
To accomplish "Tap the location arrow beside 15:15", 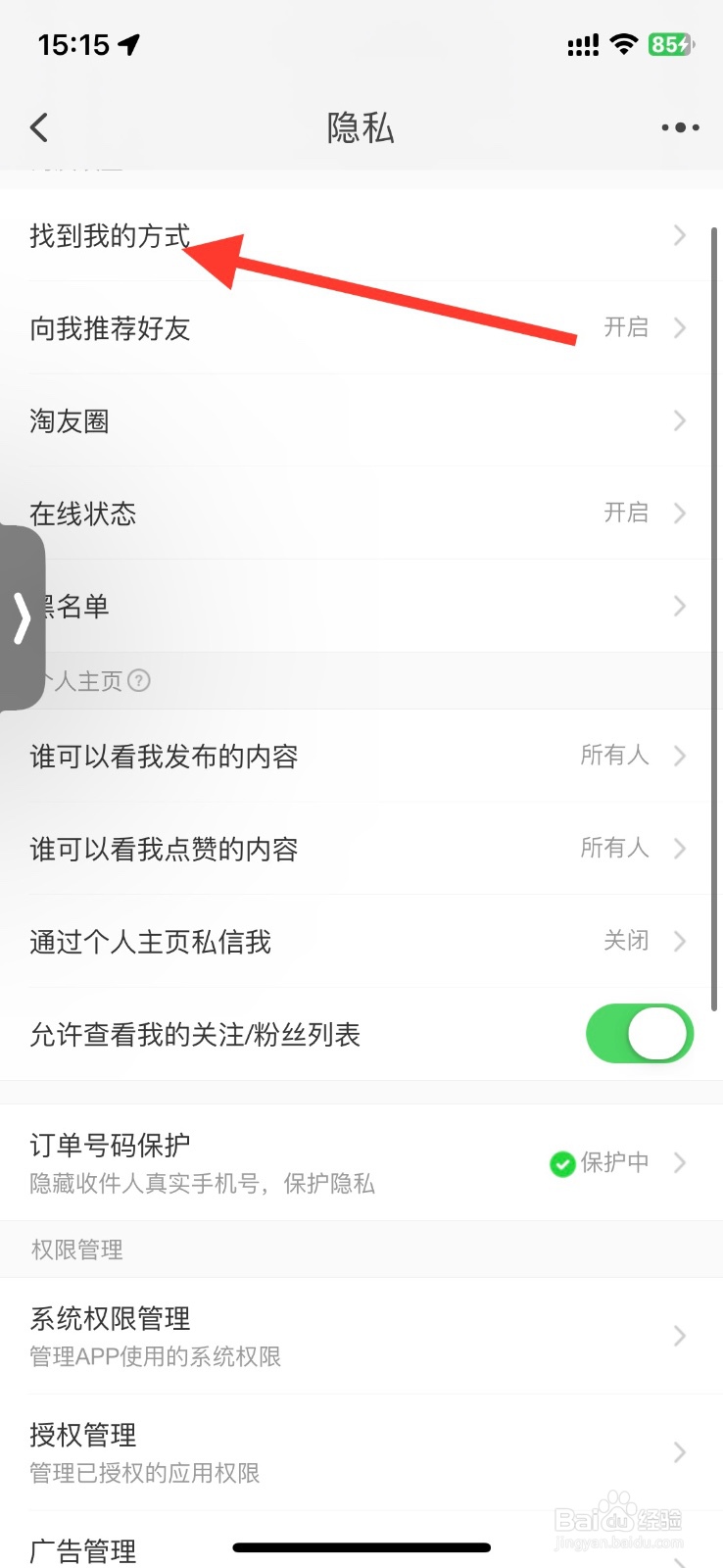I will tap(125, 41).
